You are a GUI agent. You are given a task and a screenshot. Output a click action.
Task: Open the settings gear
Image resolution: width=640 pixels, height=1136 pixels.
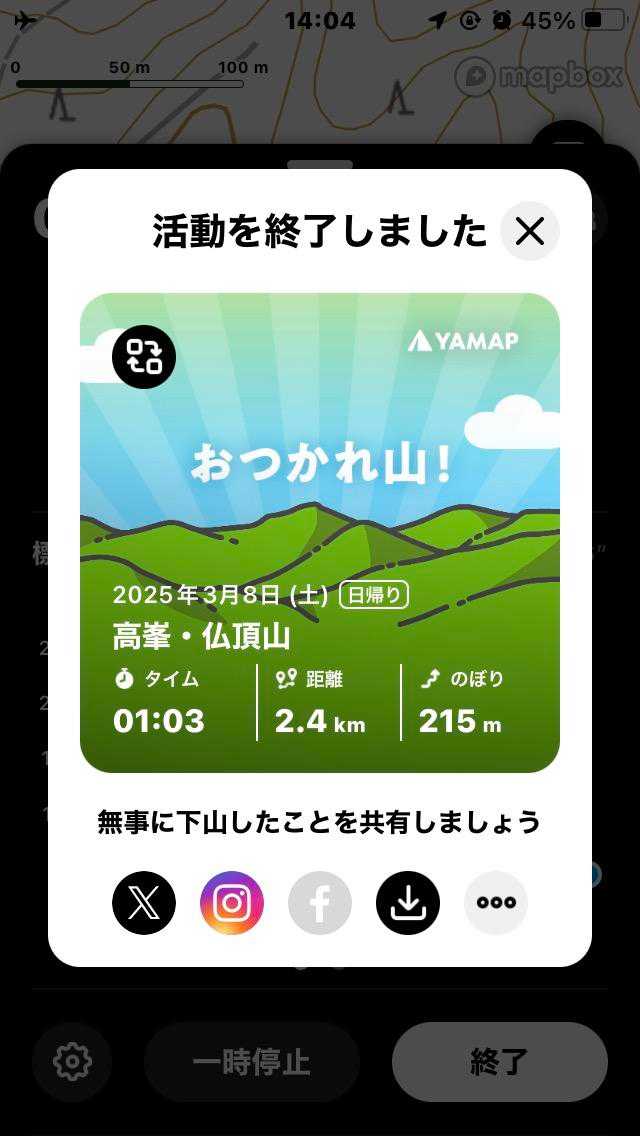[x=72, y=1062]
